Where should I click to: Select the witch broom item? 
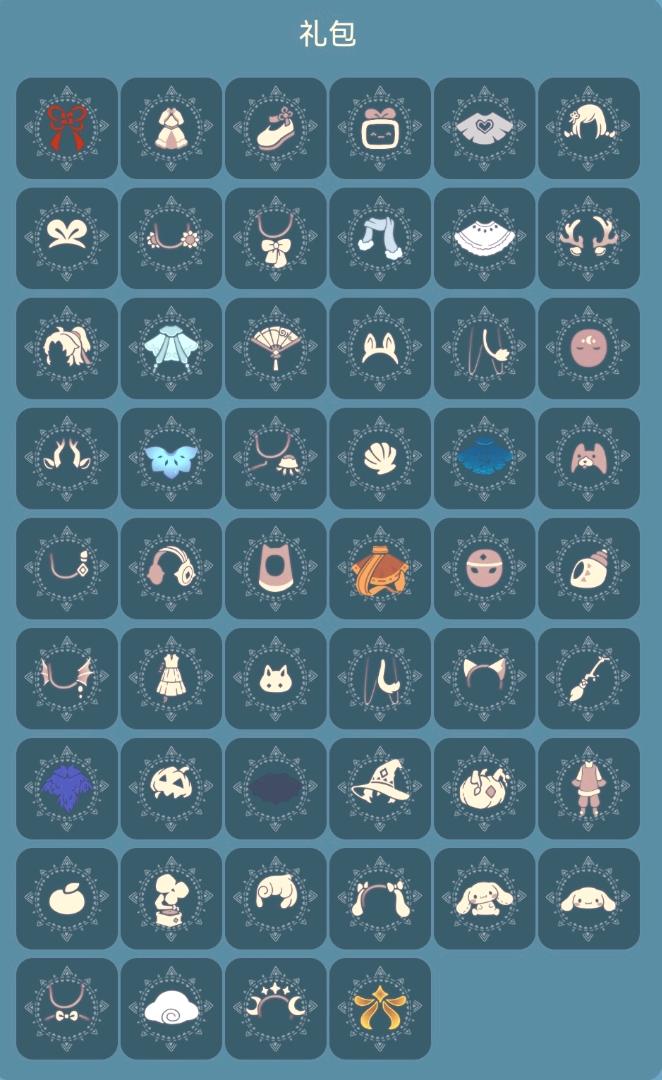pos(589,678)
